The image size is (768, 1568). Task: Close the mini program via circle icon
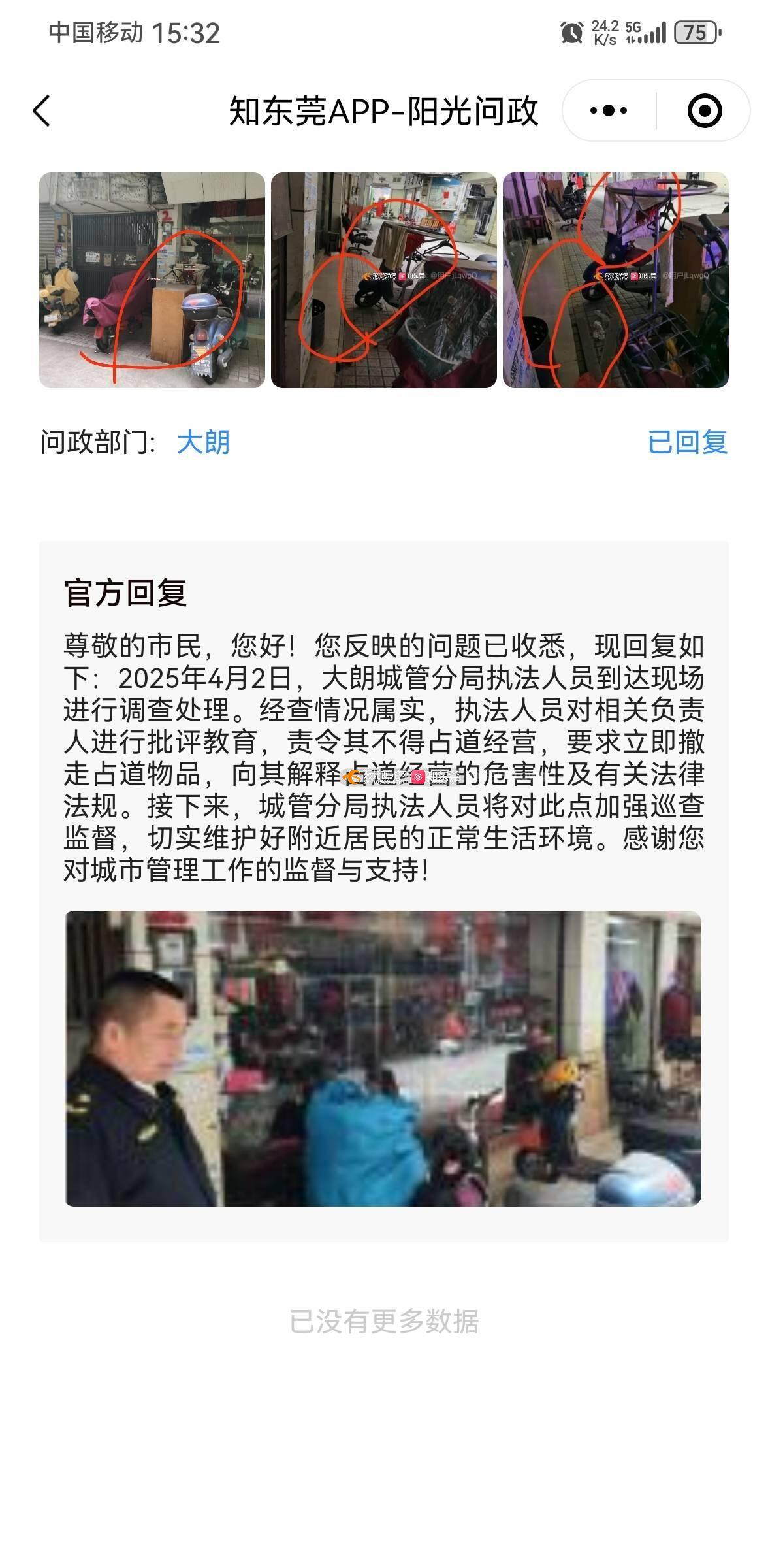pos(705,110)
